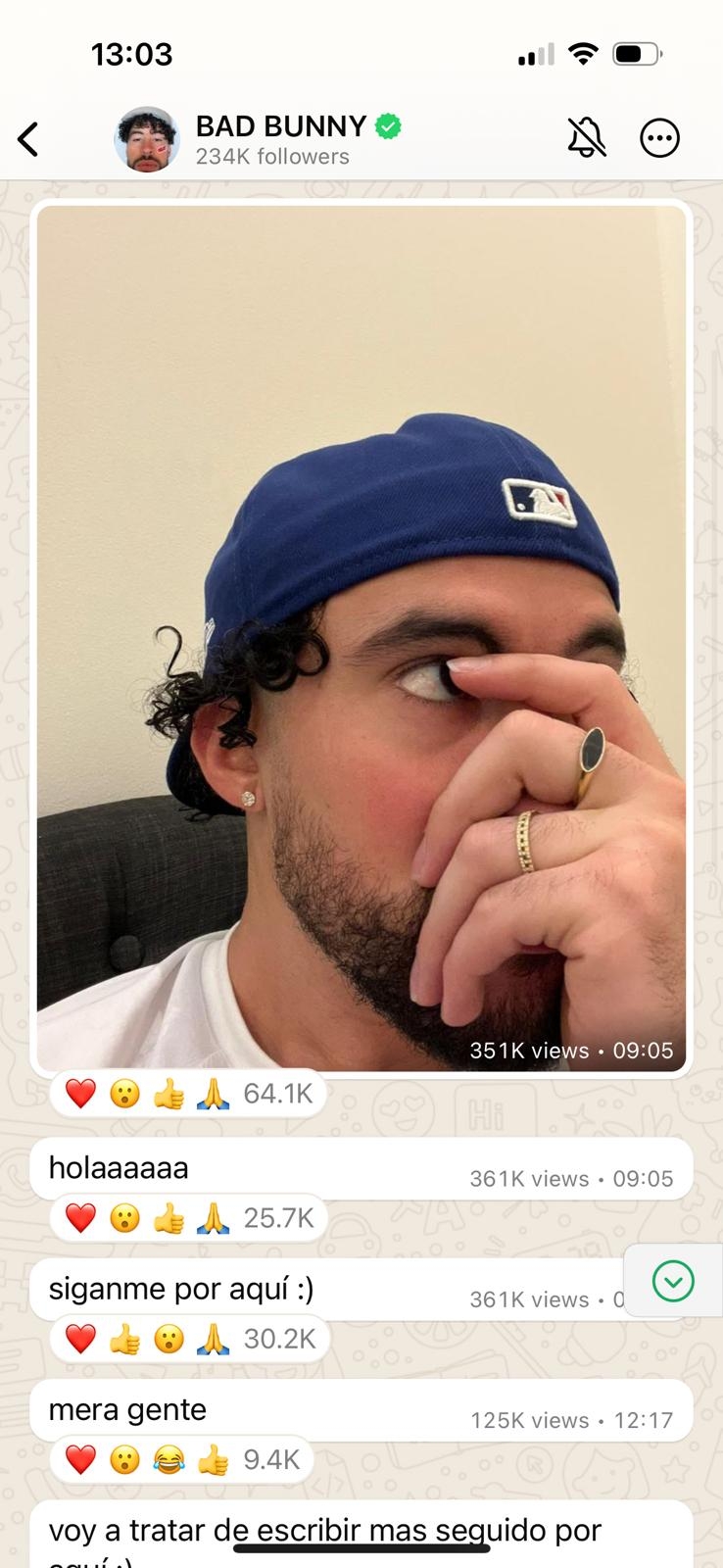
Task: Open reactions on the photo with 64.1K
Action: click(188, 1094)
